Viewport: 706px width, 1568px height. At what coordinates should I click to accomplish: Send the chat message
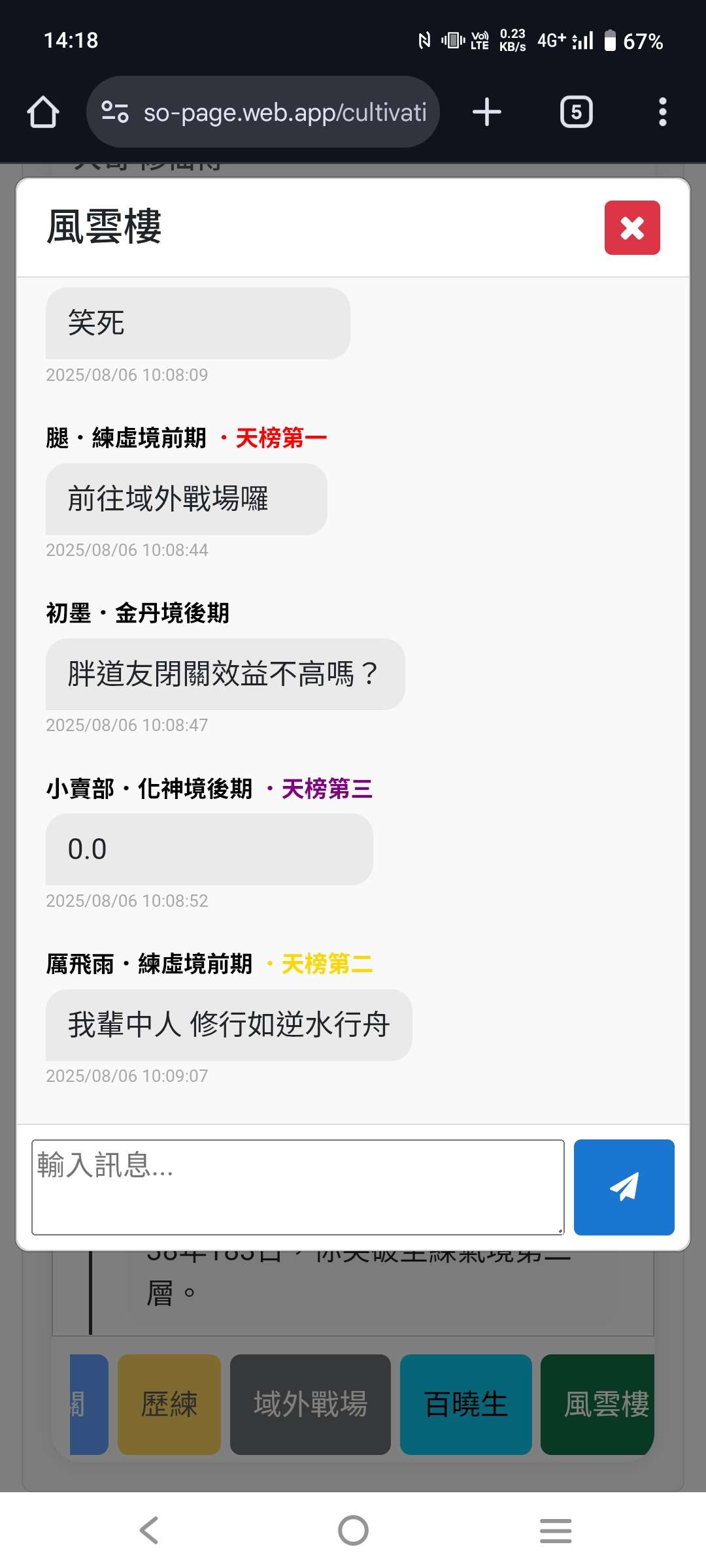(x=624, y=1187)
